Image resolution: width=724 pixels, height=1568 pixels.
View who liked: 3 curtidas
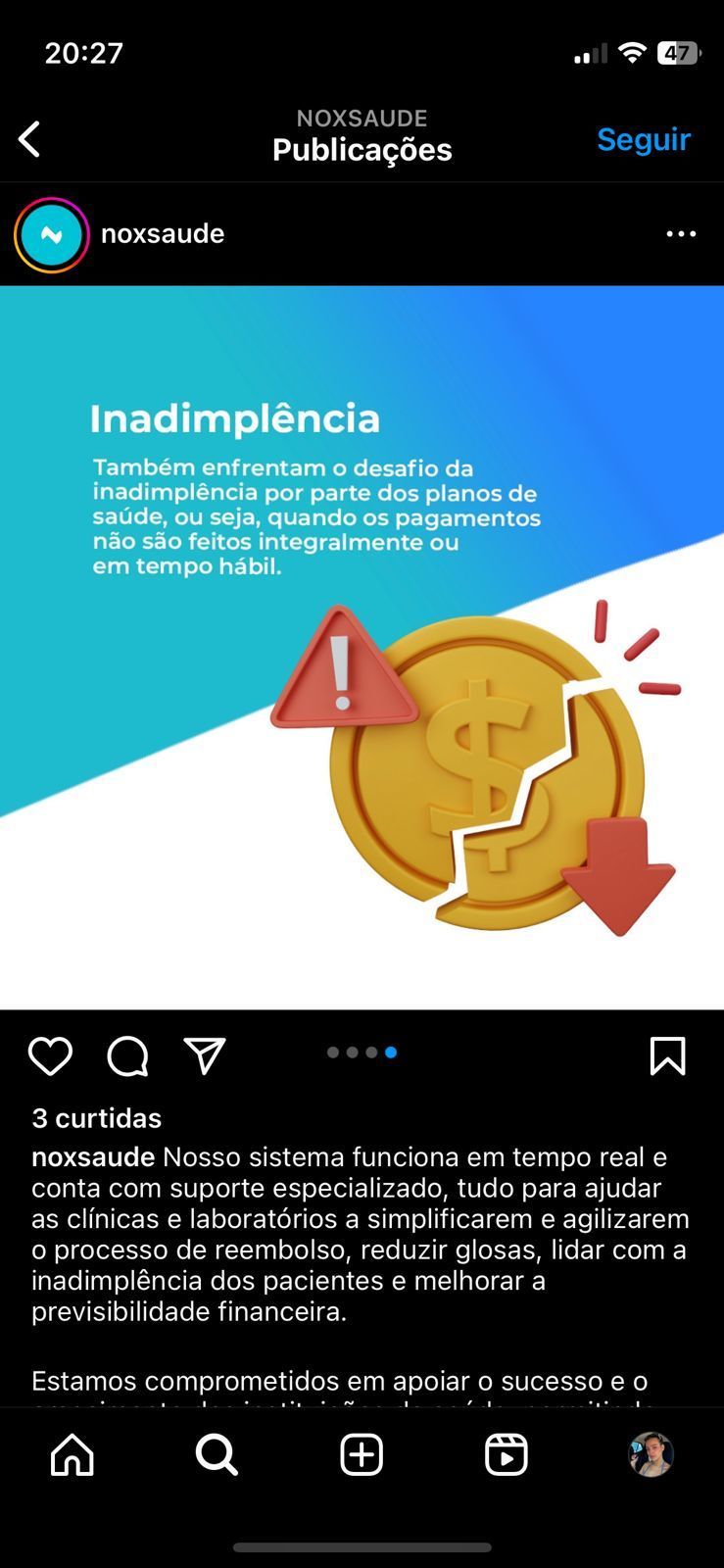coord(97,1118)
